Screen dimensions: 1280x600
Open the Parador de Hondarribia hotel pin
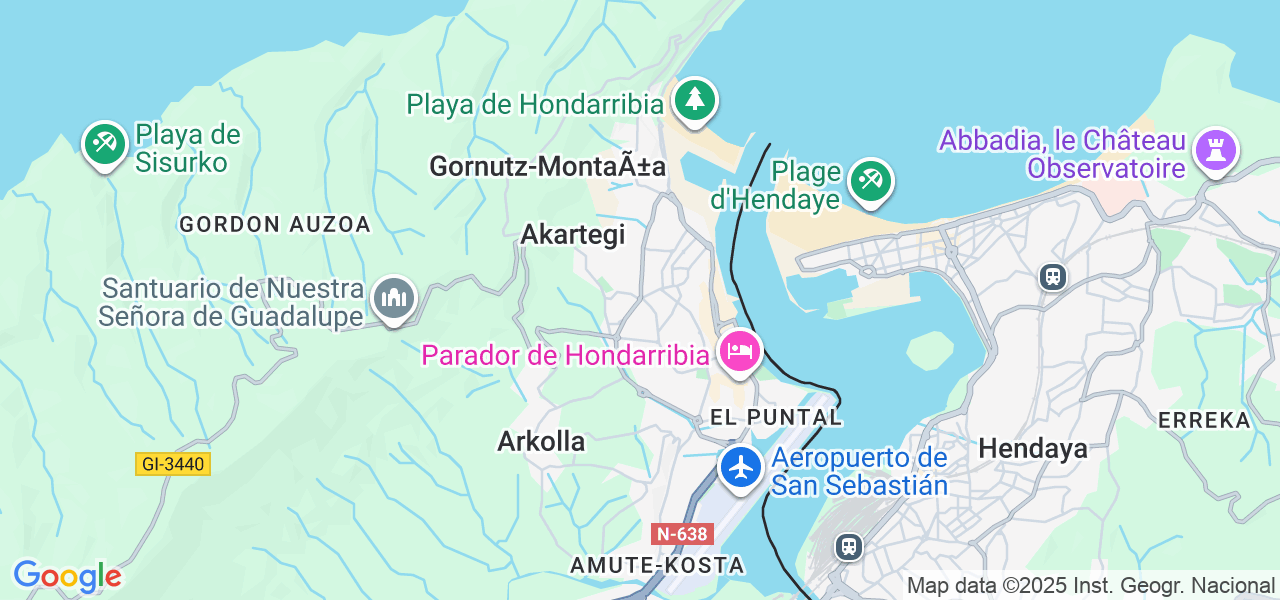[740, 352]
